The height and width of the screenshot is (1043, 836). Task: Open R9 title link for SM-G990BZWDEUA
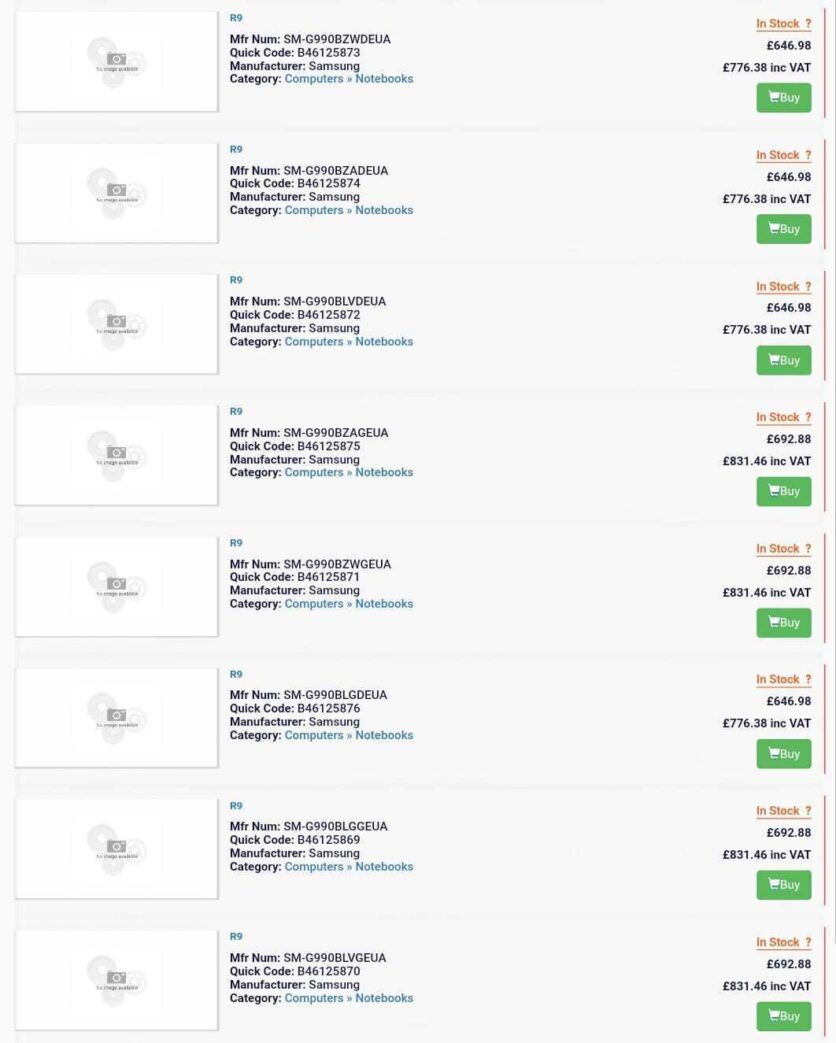[x=236, y=18]
